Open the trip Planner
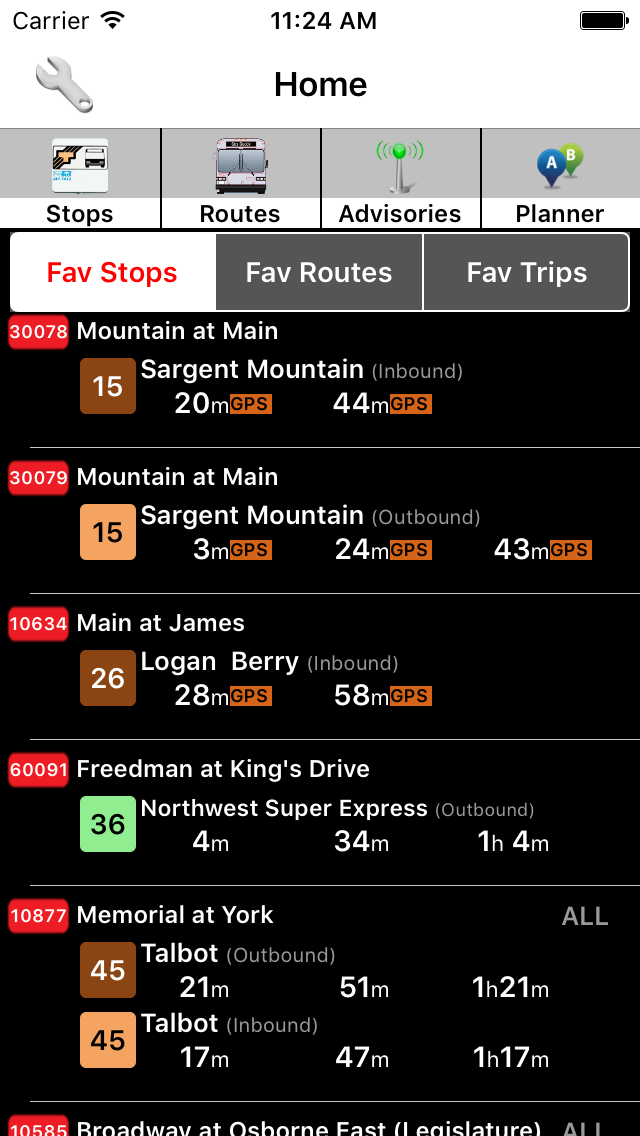The height and width of the screenshot is (1136, 640). pos(560,178)
